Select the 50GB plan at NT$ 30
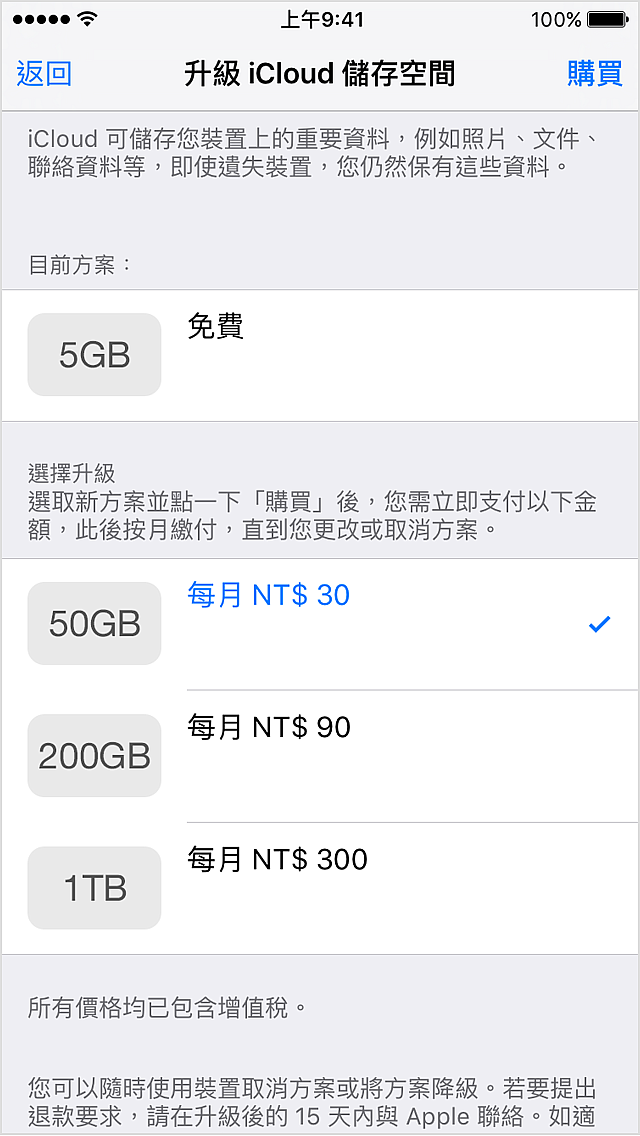This screenshot has height=1136, width=640. coord(320,624)
